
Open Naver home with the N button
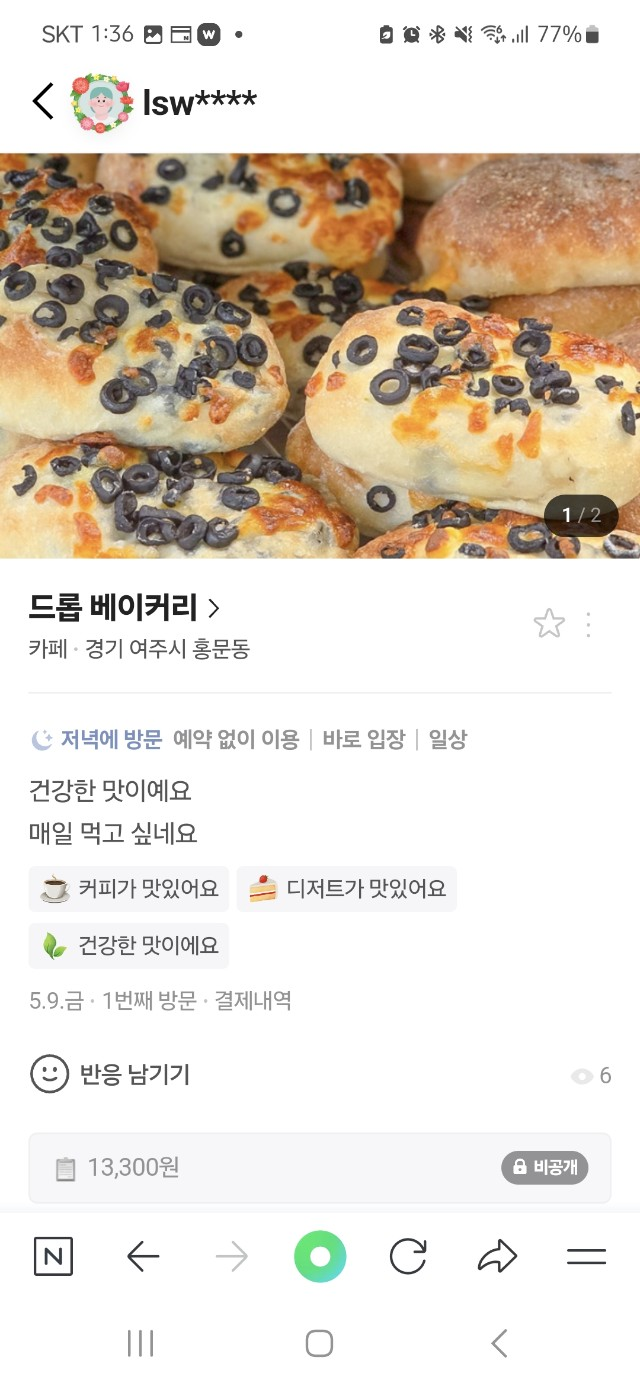pyautogui.click(x=53, y=1257)
